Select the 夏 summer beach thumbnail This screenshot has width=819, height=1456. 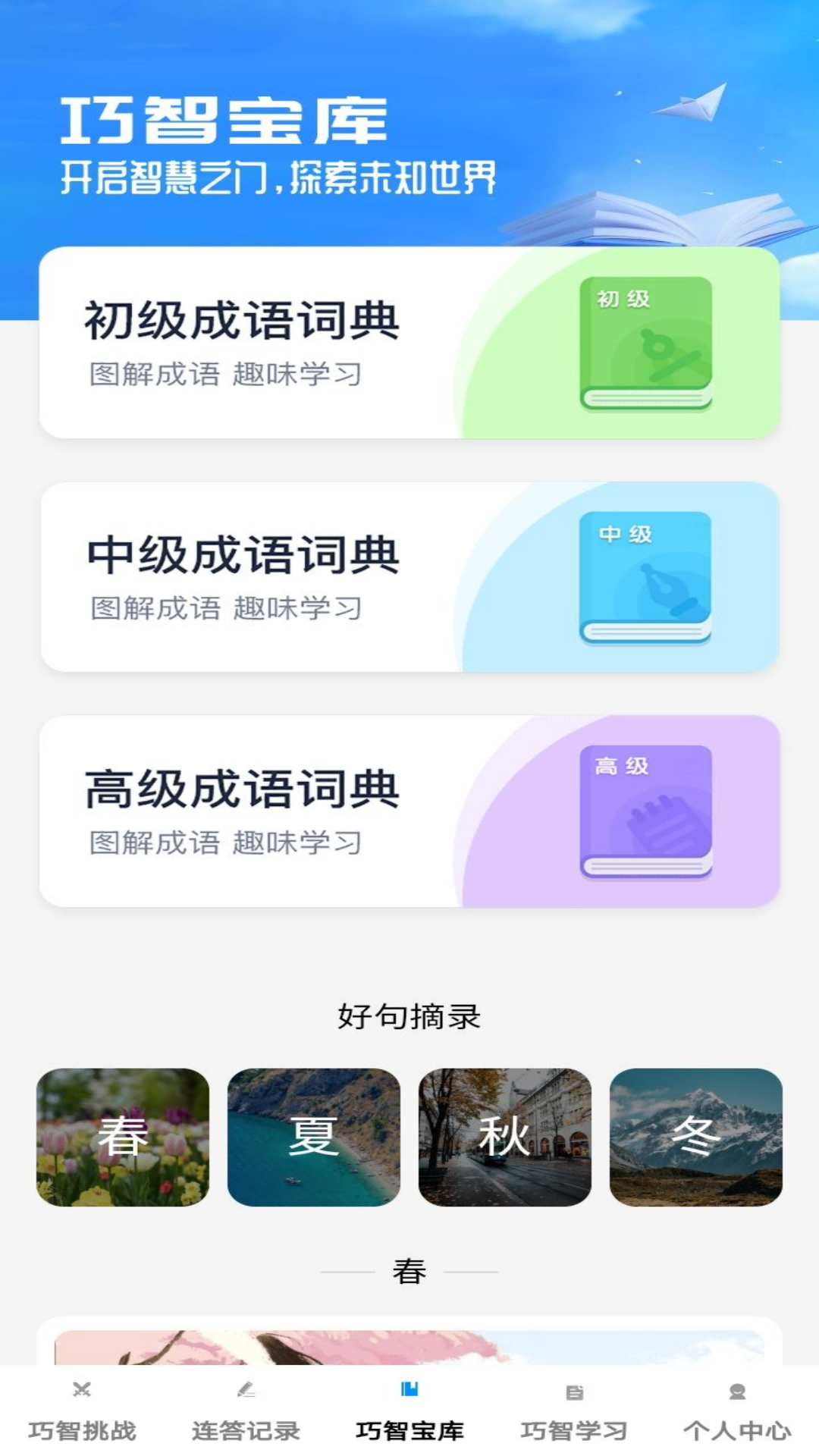coord(315,1135)
